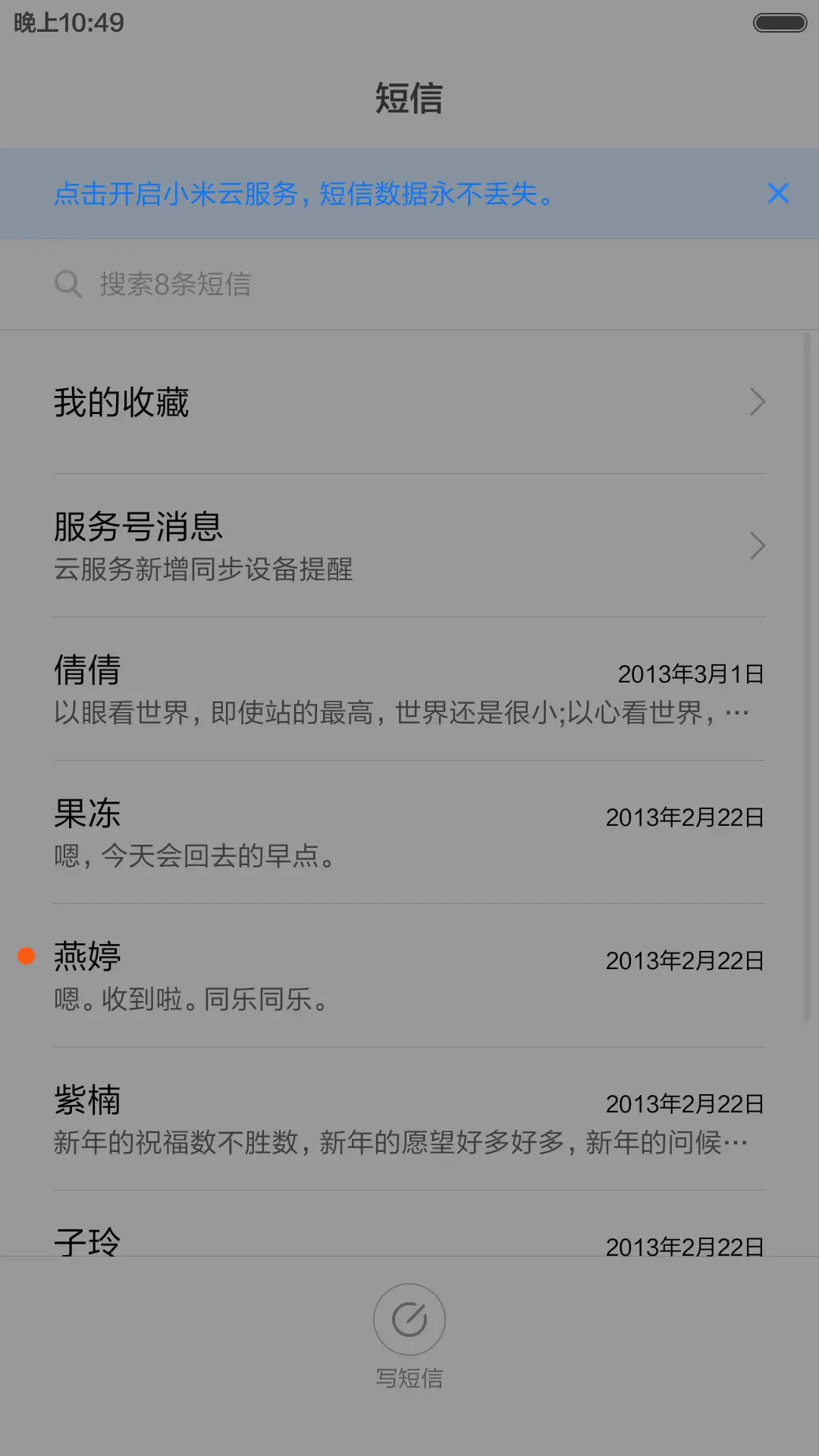Tap the 写短信 pencil icon at bottom
Viewport: 819px width, 1456px height.
pyautogui.click(x=409, y=1319)
